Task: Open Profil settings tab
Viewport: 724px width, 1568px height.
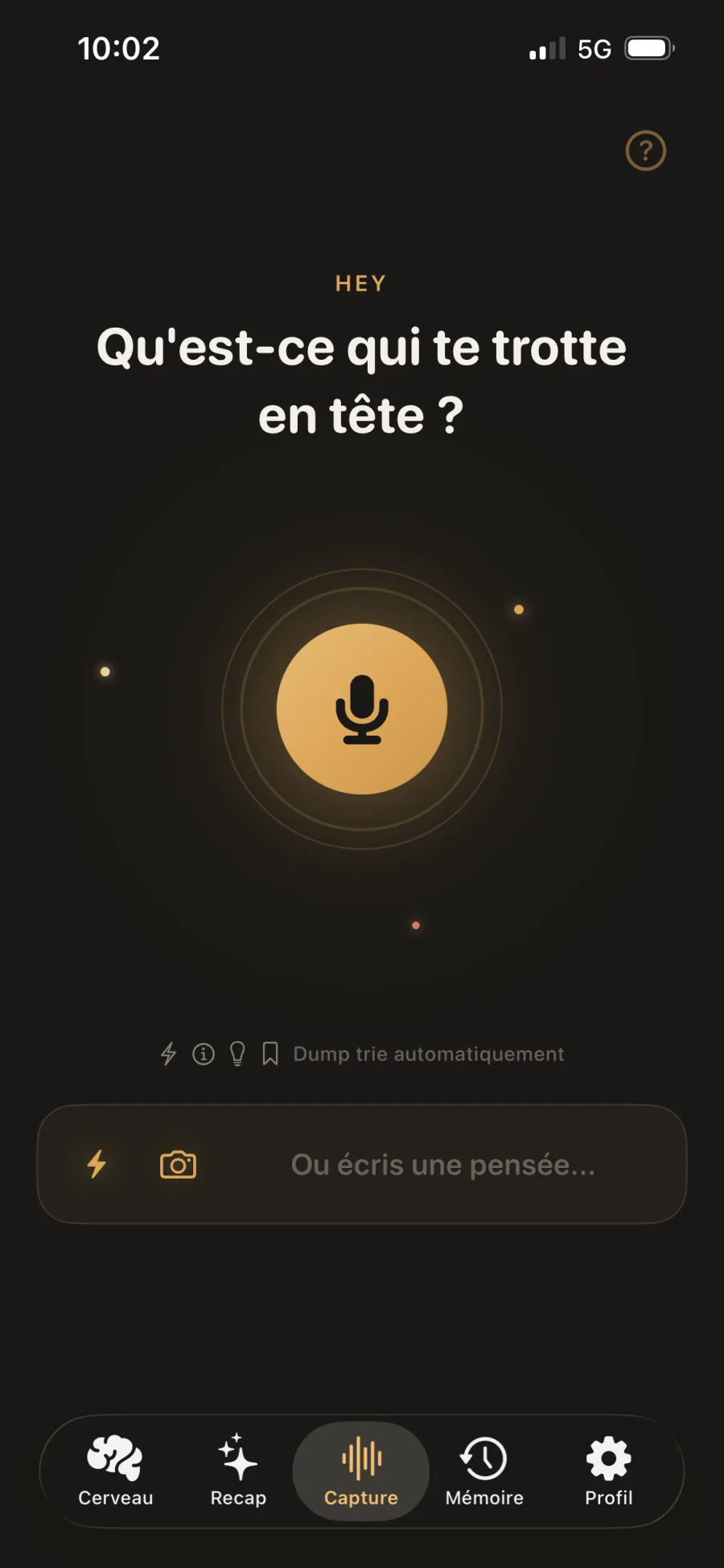Action: pos(608,1471)
